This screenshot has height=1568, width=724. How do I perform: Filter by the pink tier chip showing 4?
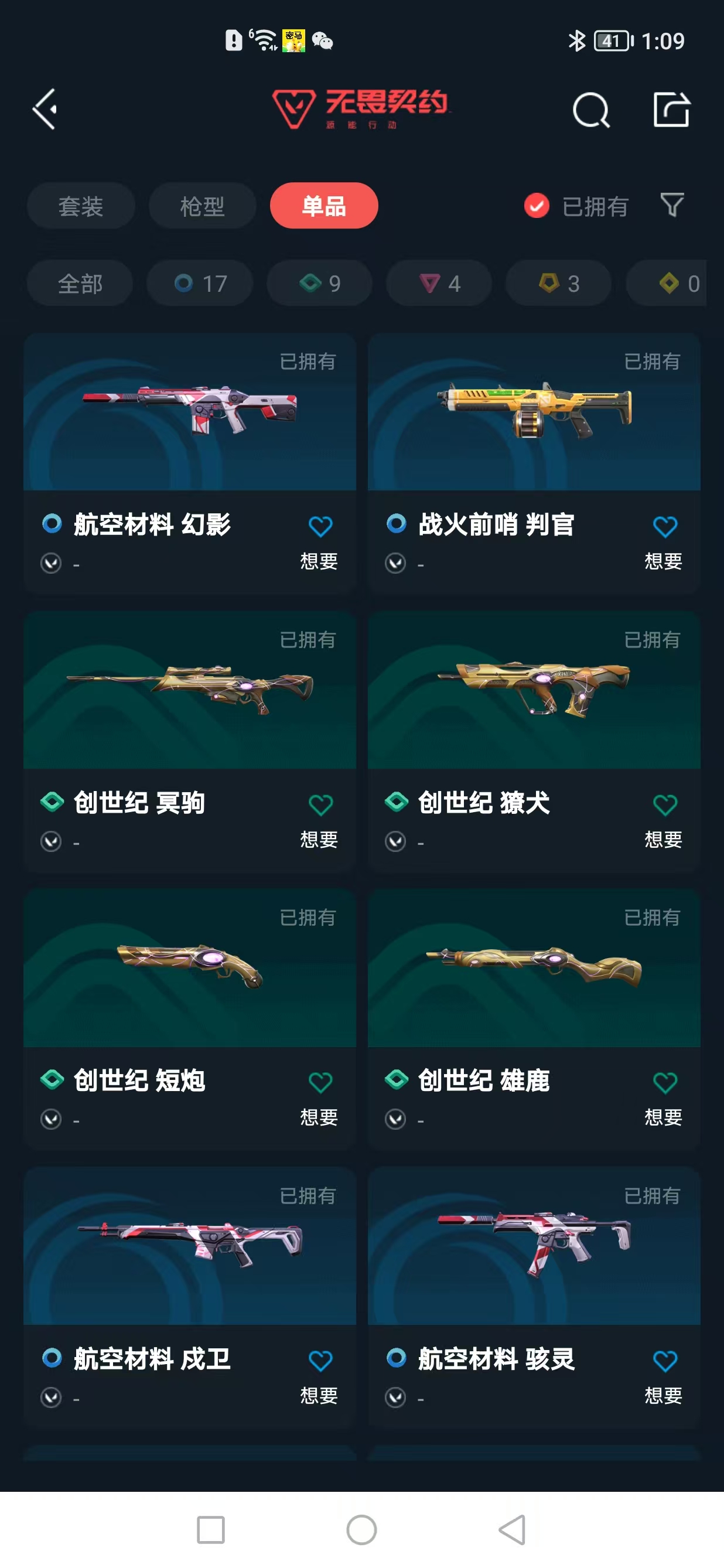pos(439,283)
